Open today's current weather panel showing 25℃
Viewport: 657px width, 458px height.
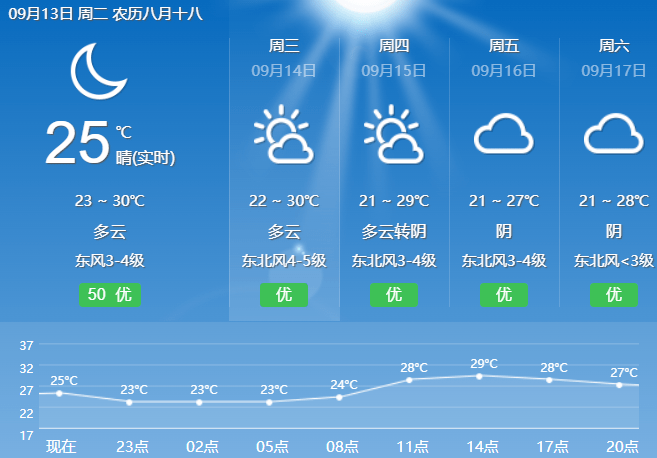pos(110,140)
